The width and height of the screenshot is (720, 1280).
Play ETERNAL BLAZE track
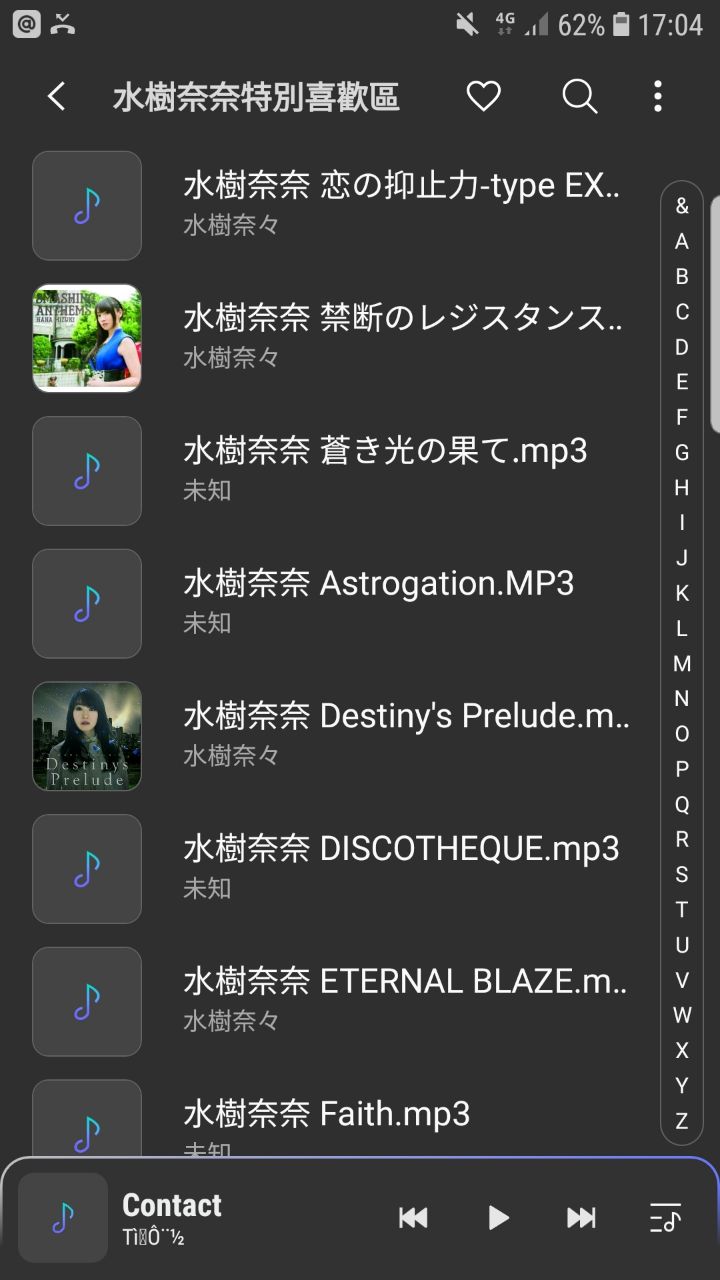400,999
